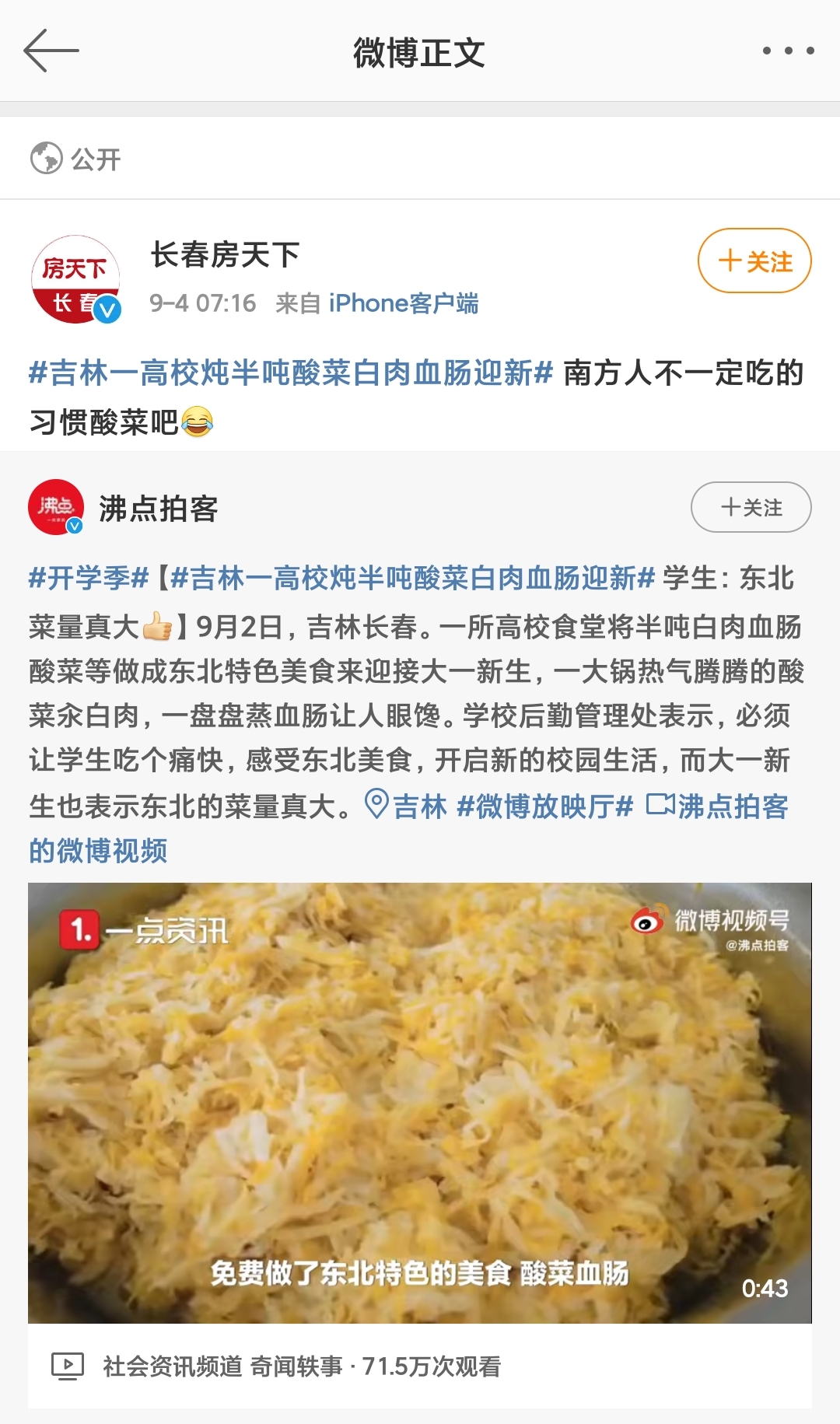Open the 社会资讯频道 奇闻轶事 channel
The height and width of the screenshot is (1424, 840).
[x=222, y=1366]
